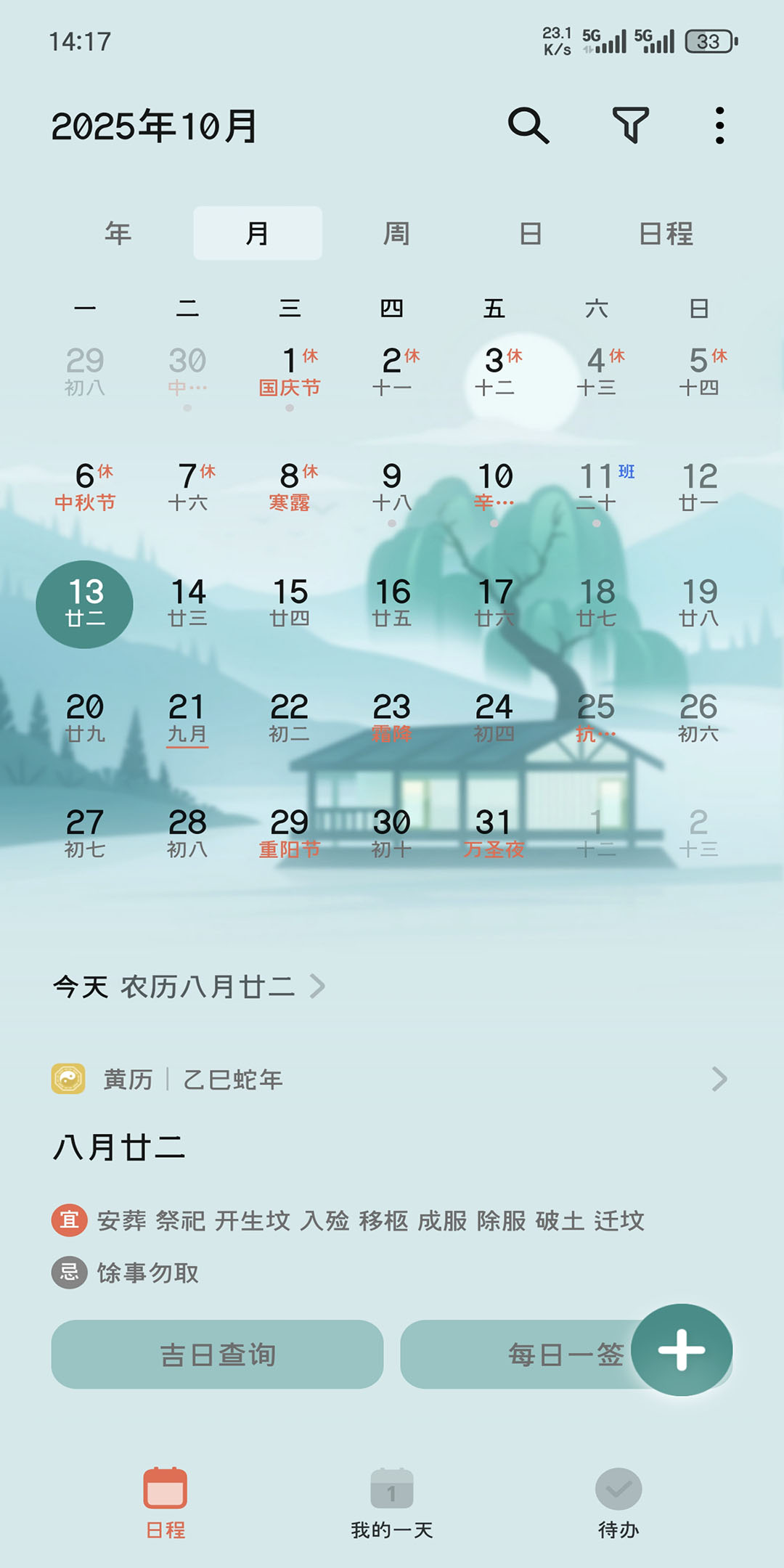Select October 23 霜降
784x1568 pixels.
[392, 719]
